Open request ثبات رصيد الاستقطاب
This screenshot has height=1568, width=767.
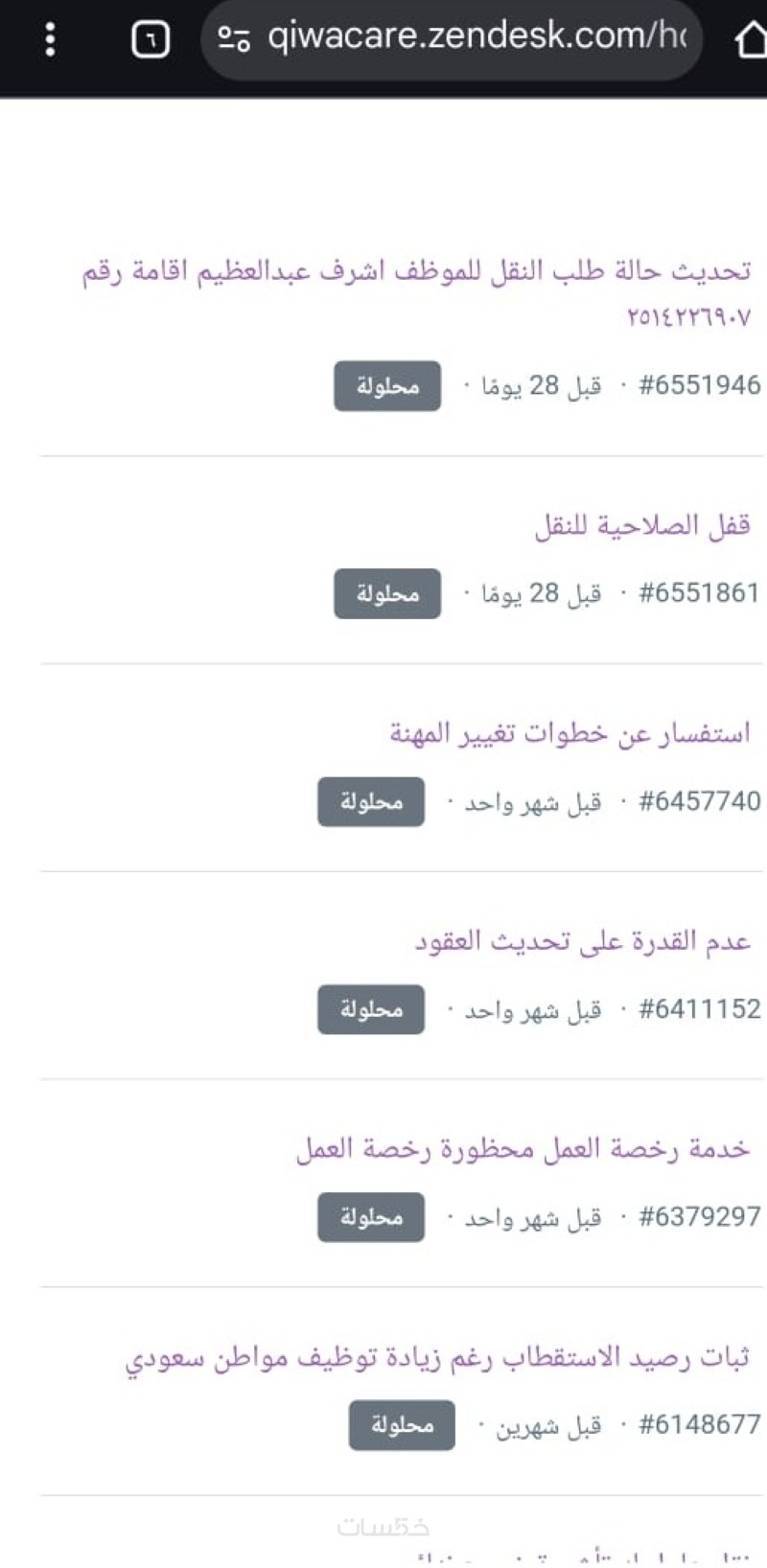click(437, 1358)
